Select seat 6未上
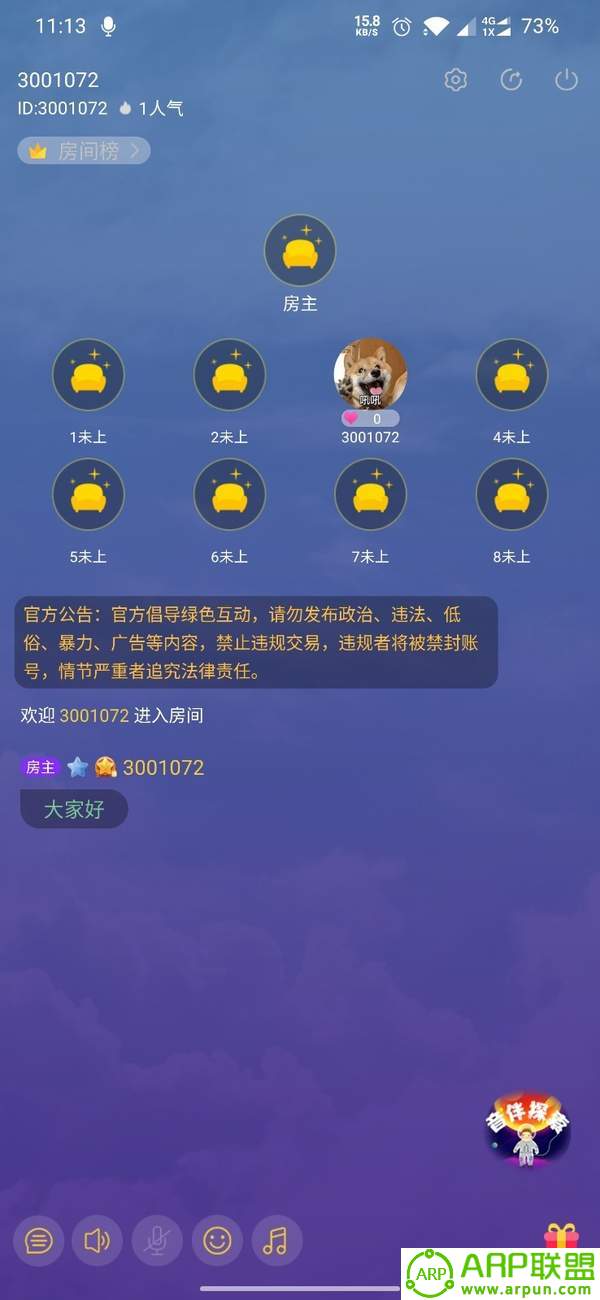This screenshot has height=1300, width=600. (x=229, y=494)
